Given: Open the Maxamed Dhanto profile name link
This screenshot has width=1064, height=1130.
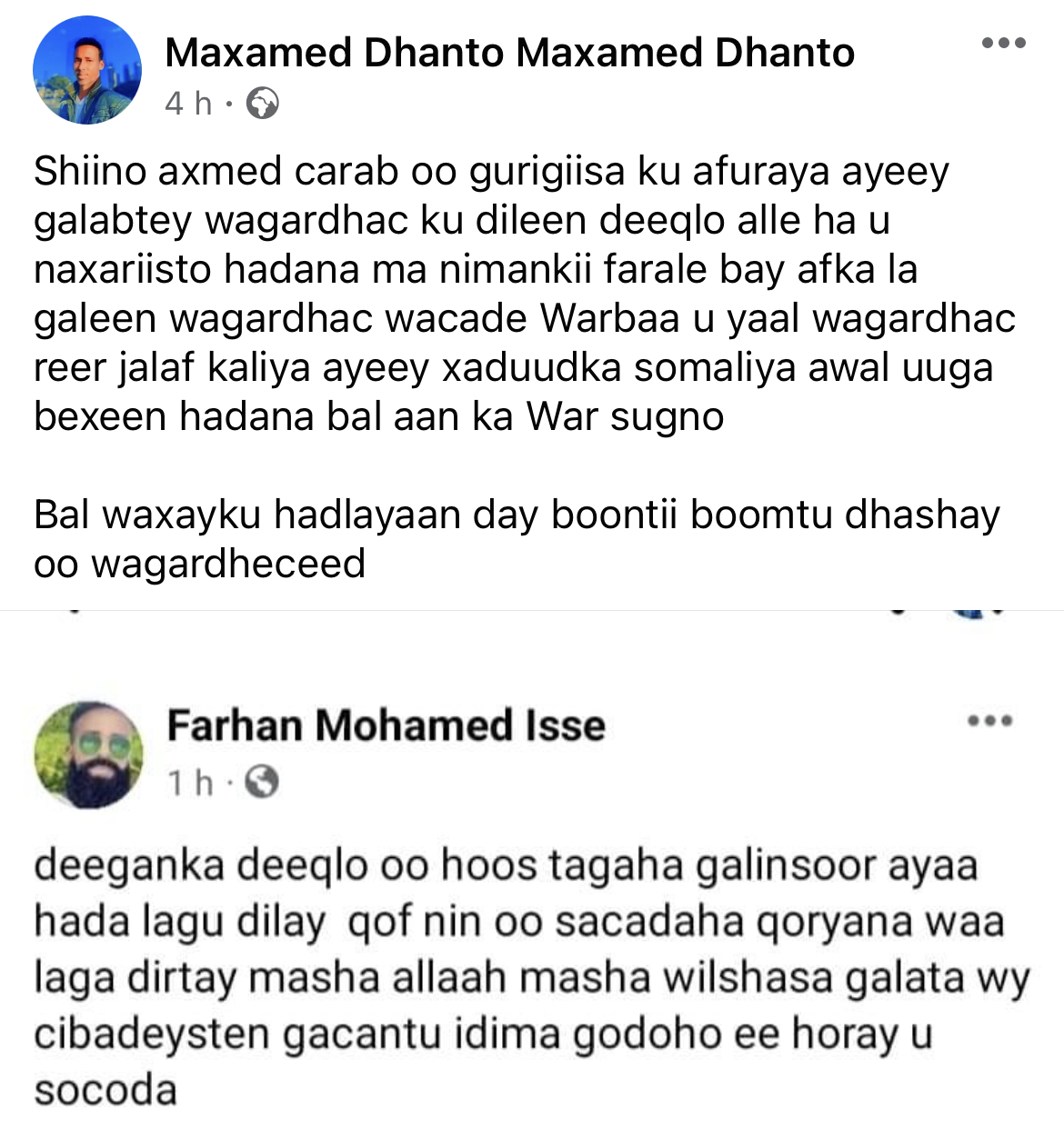Looking at the screenshot, I should [x=509, y=53].
